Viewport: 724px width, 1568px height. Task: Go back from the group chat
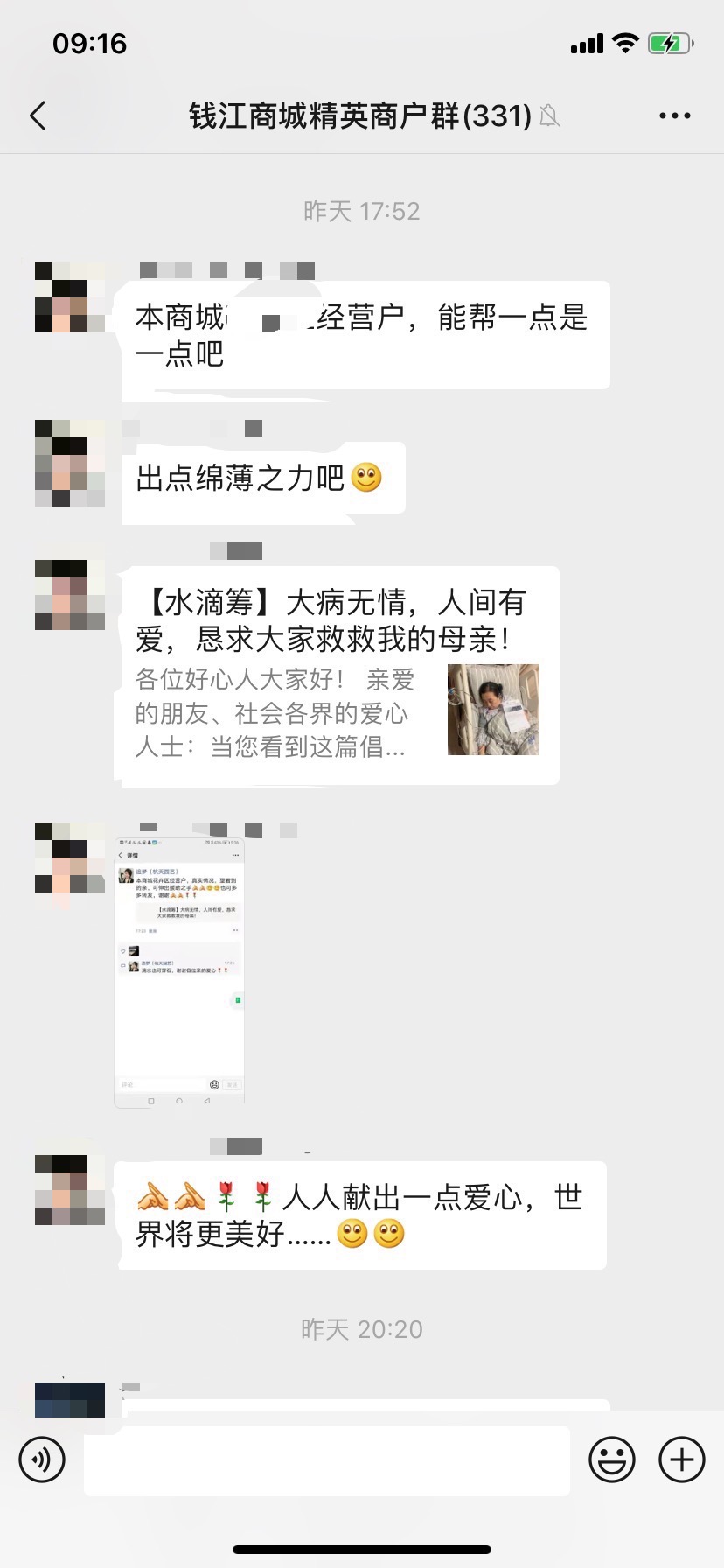pyautogui.click(x=38, y=115)
